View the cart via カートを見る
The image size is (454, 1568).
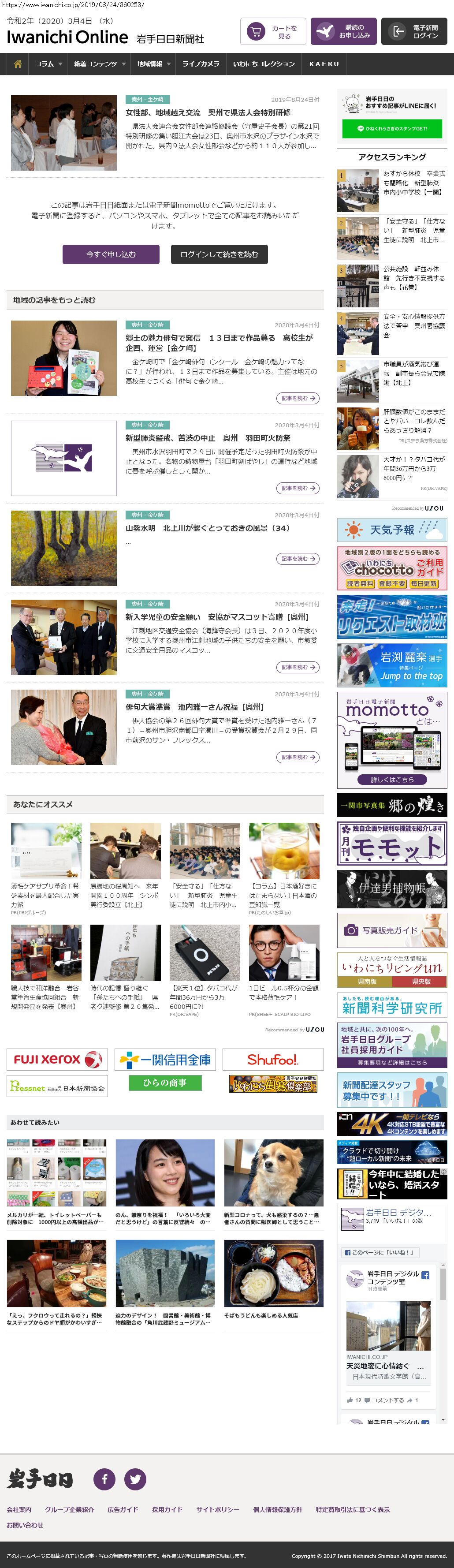(x=273, y=32)
